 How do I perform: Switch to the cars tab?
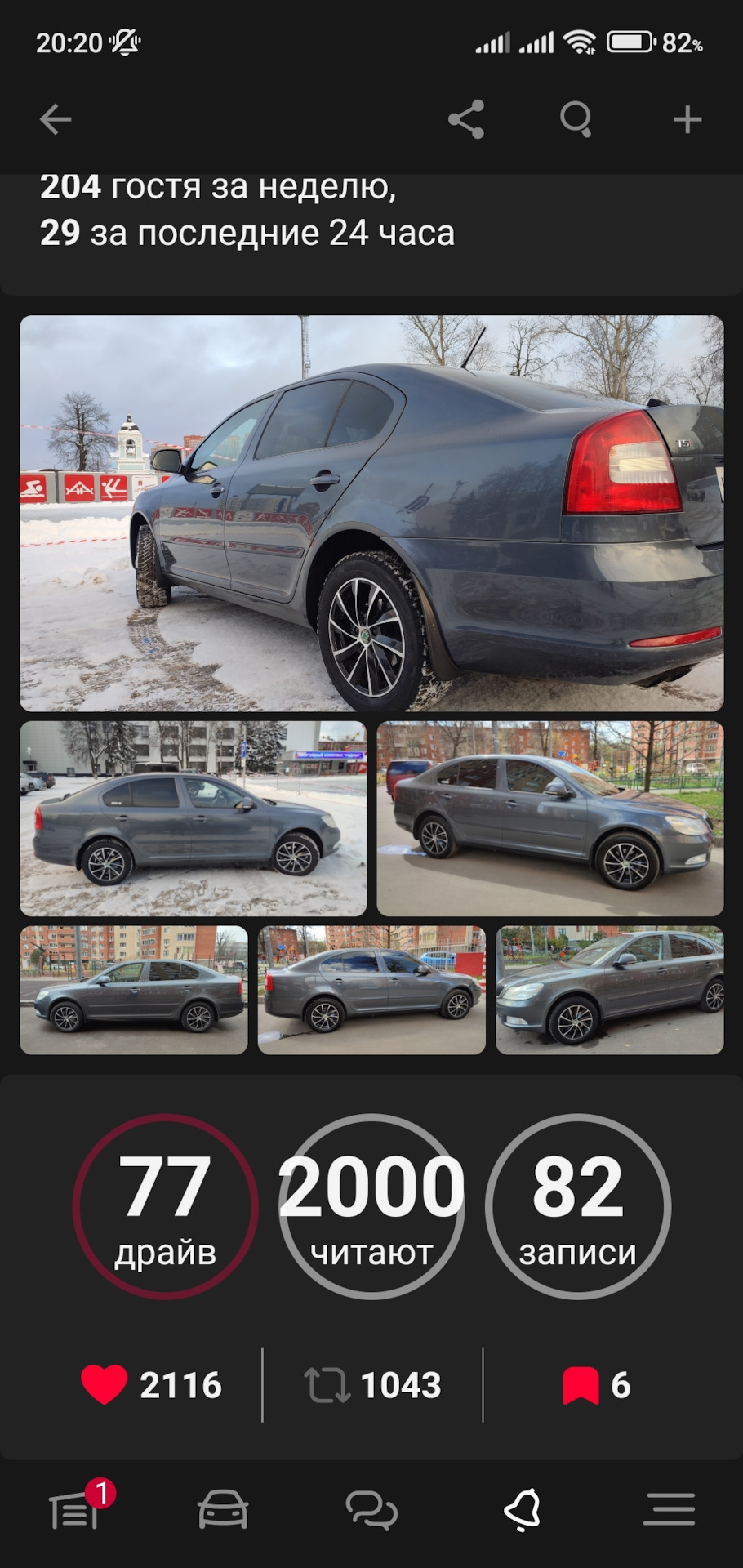[223, 1509]
